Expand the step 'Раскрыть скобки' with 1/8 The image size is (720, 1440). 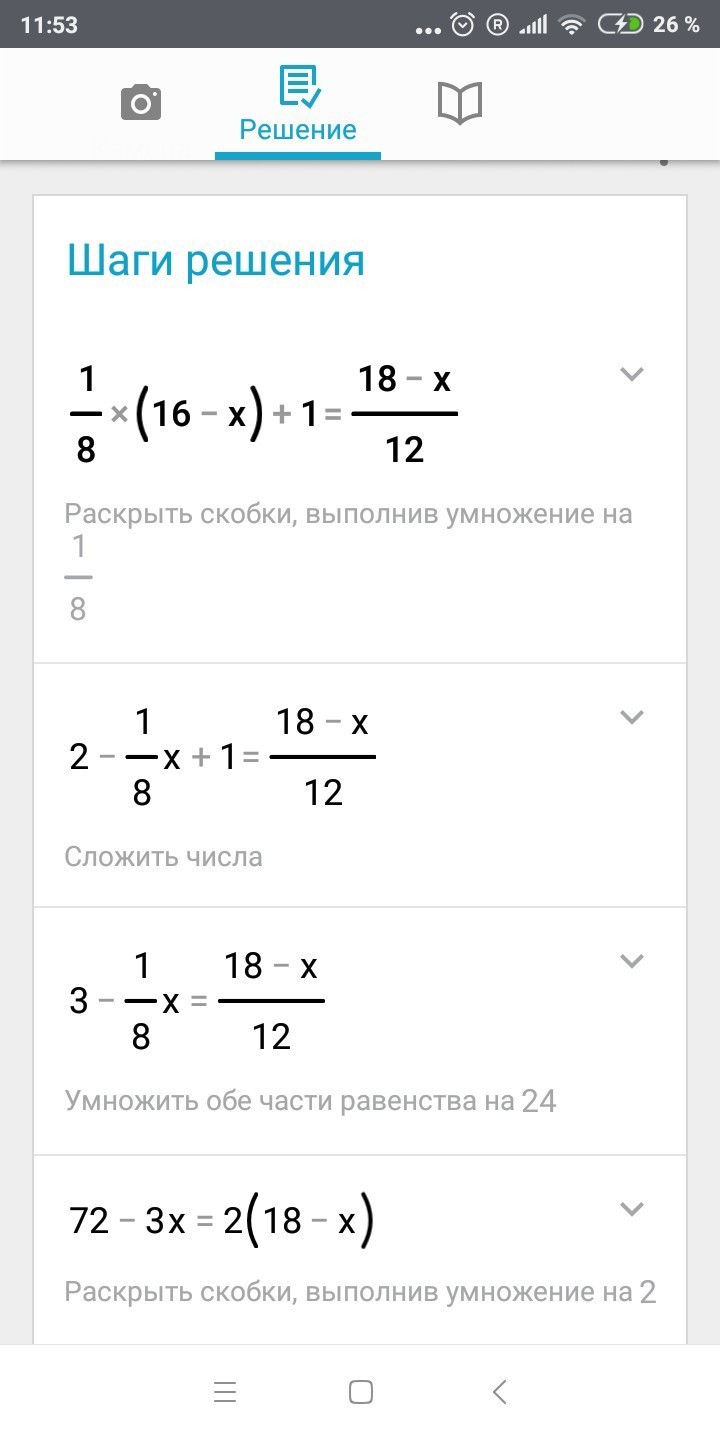(x=631, y=375)
